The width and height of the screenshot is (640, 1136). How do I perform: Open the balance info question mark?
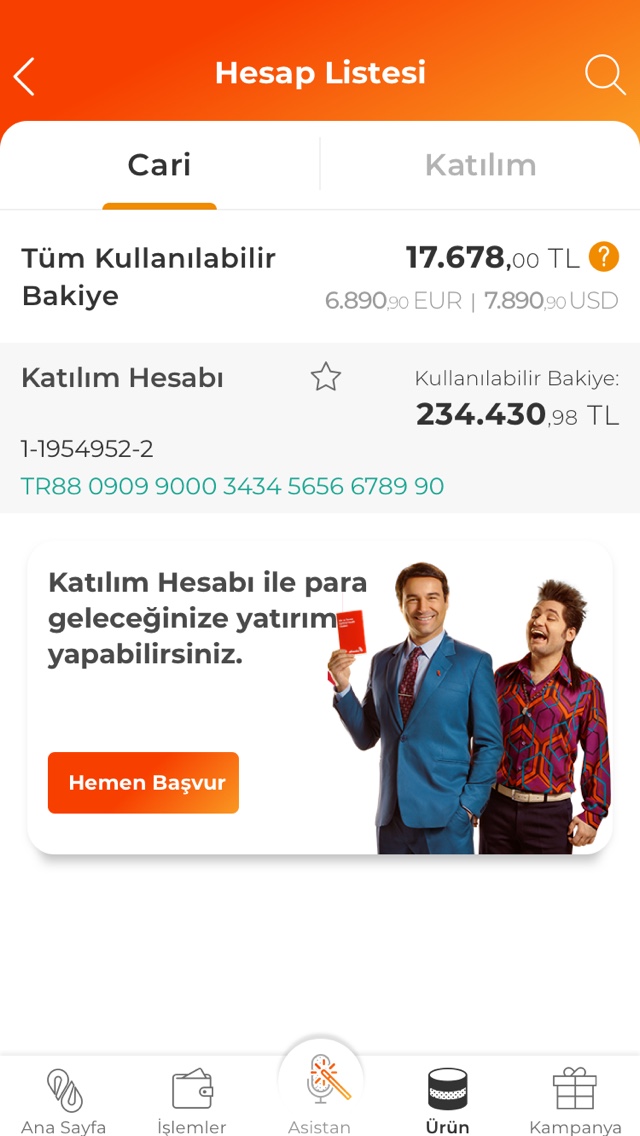point(603,257)
